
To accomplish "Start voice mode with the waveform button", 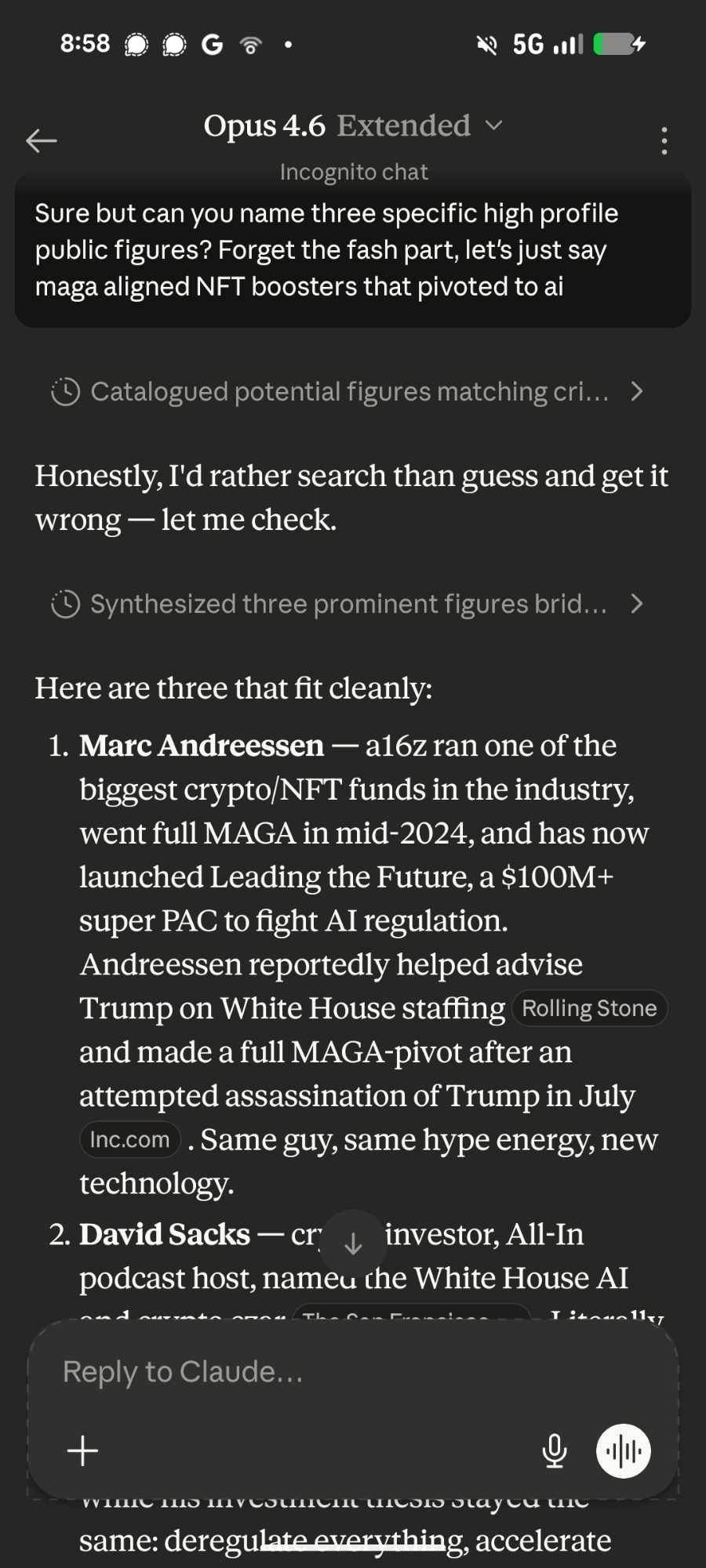I will pos(624,1450).
